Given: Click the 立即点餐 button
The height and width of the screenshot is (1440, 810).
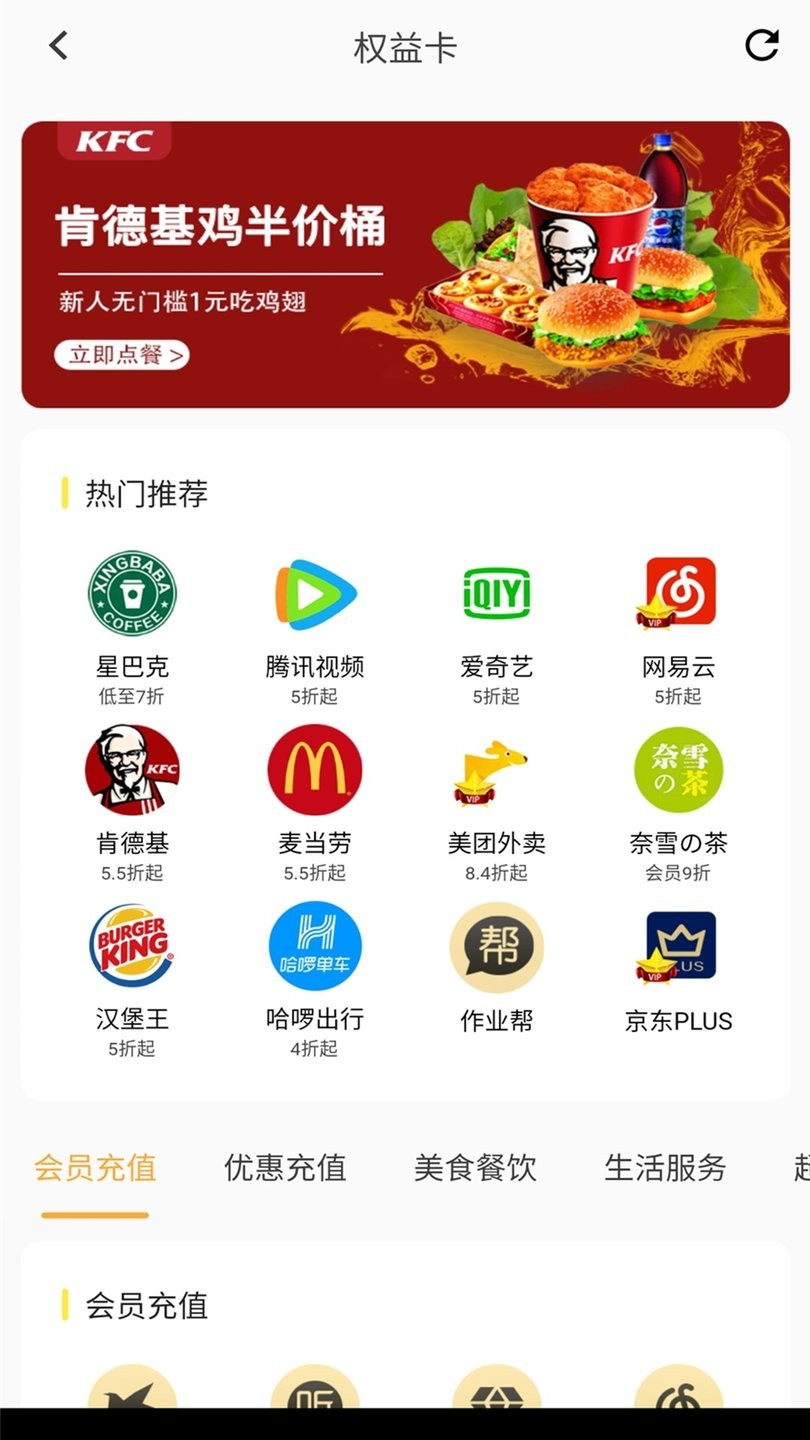Looking at the screenshot, I should point(120,355).
